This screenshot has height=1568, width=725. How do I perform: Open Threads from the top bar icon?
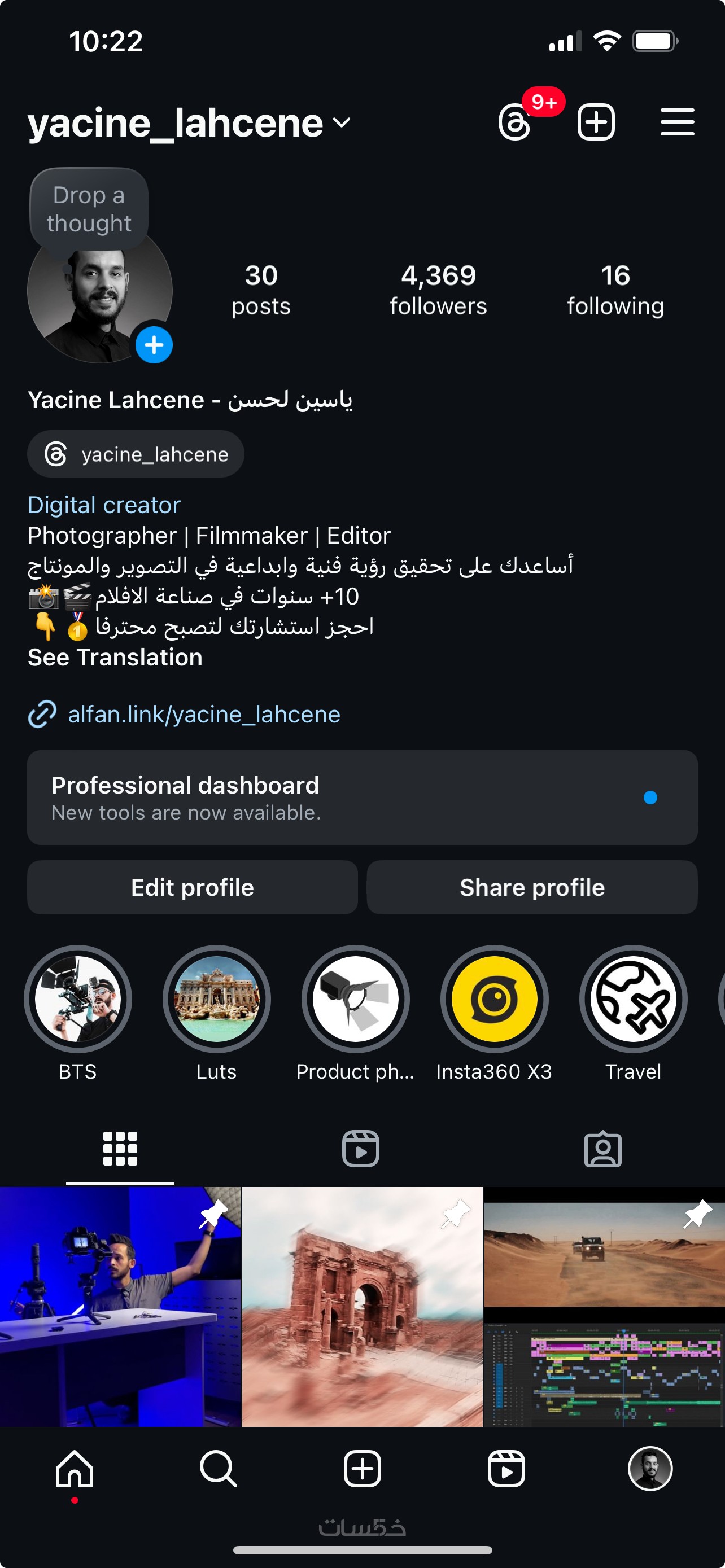(516, 122)
